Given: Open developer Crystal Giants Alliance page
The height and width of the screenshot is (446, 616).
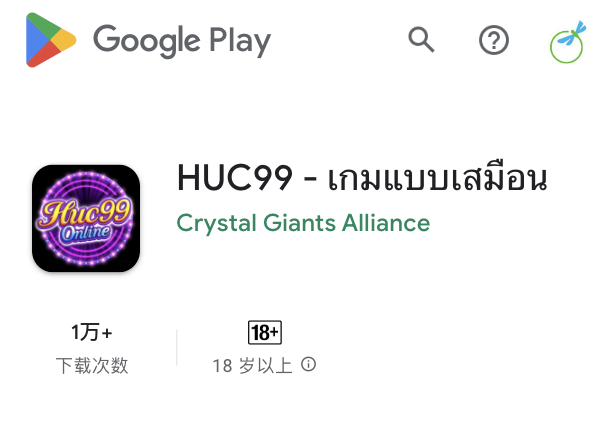Looking at the screenshot, I should [x=303, y=222].
